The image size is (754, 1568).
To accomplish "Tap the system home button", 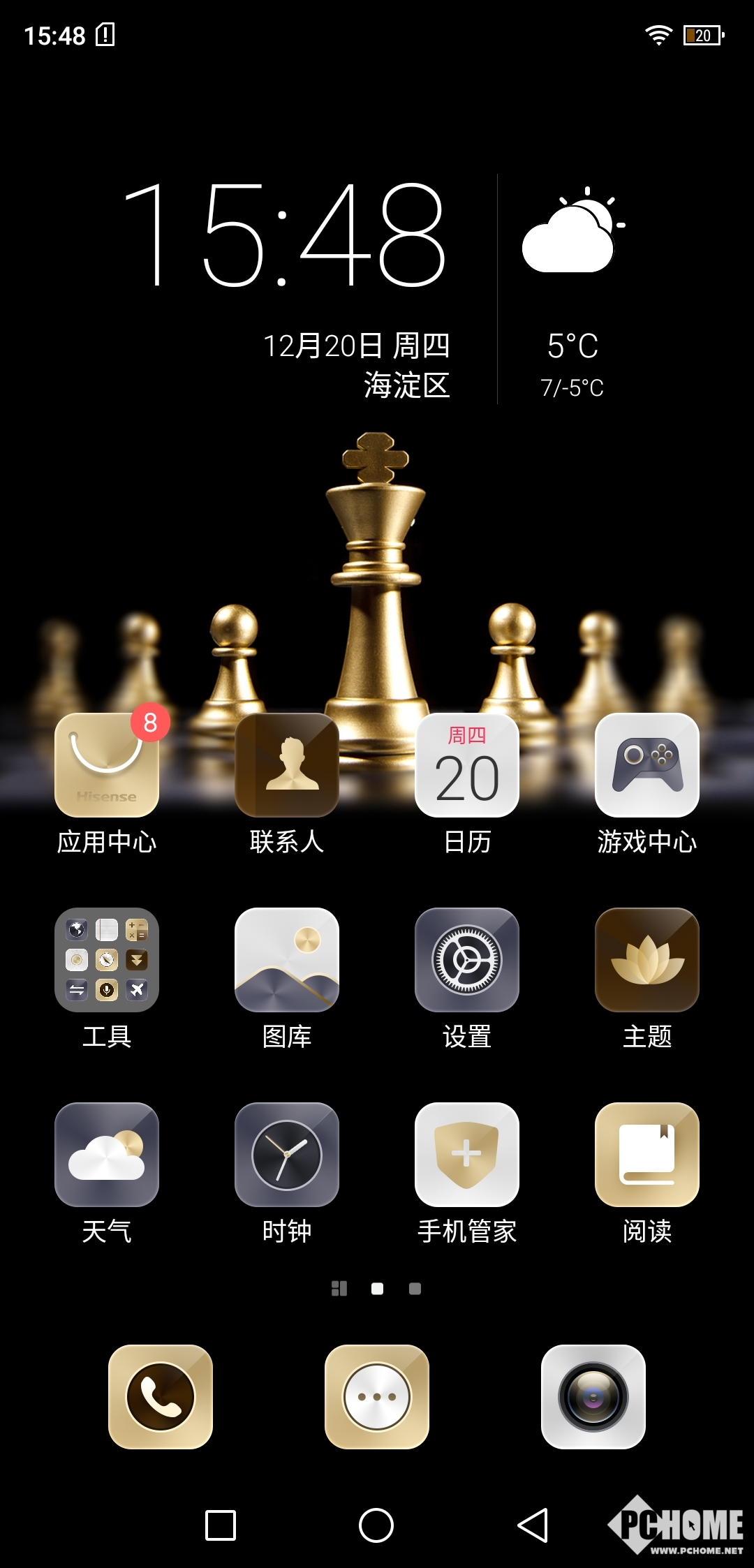I will [376, 1525].
